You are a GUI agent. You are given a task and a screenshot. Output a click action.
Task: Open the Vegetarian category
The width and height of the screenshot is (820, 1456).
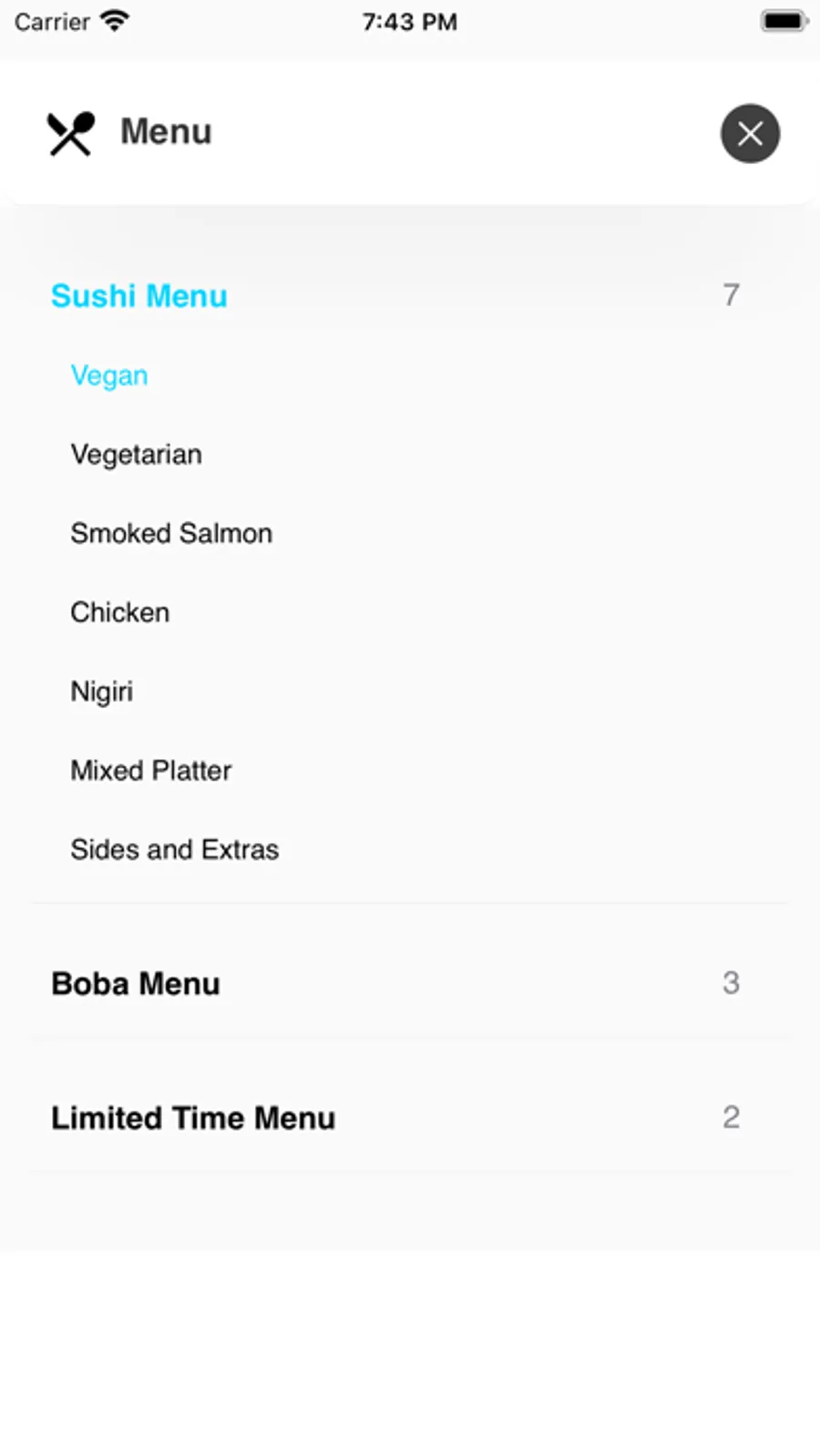137,455
